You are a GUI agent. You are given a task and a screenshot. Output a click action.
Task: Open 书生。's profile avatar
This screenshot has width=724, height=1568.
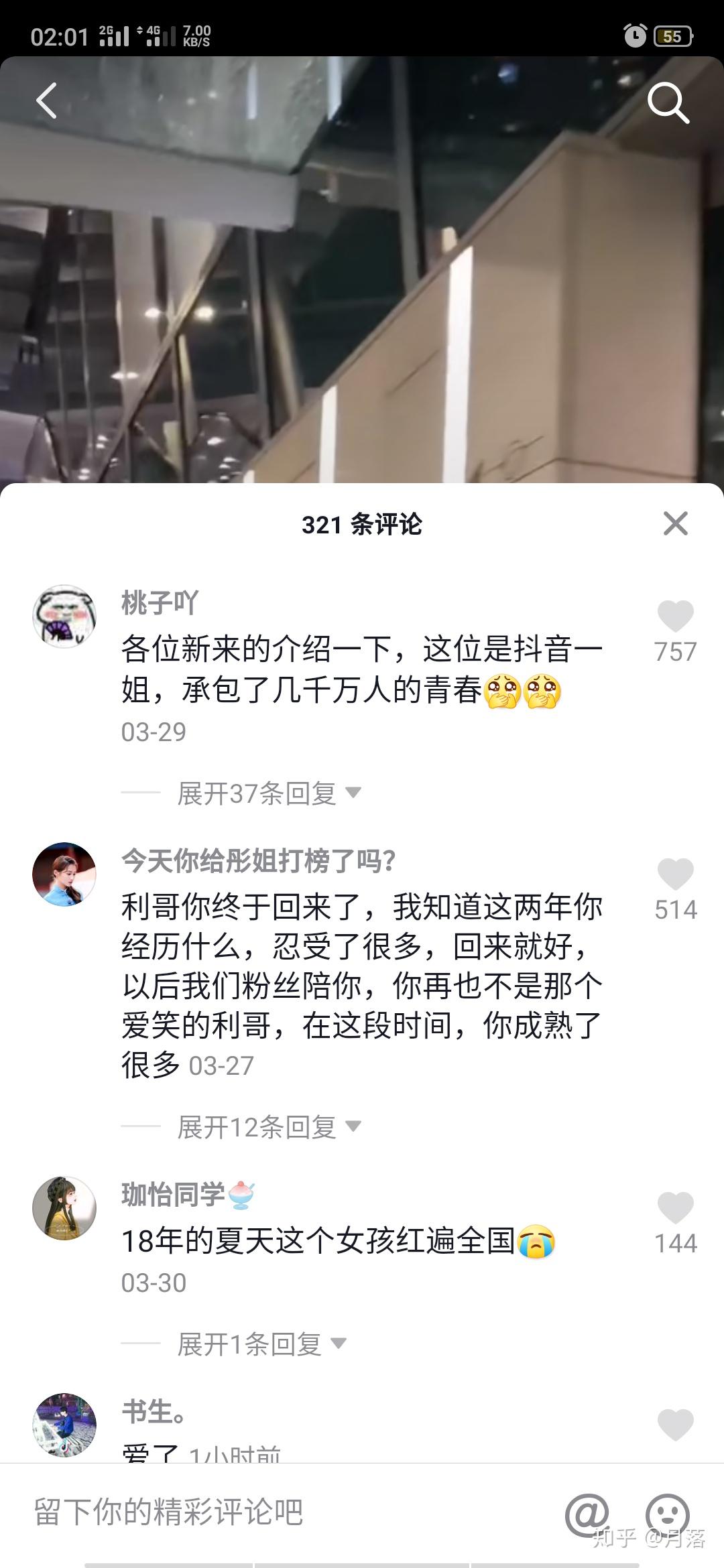coord(64,1424)
